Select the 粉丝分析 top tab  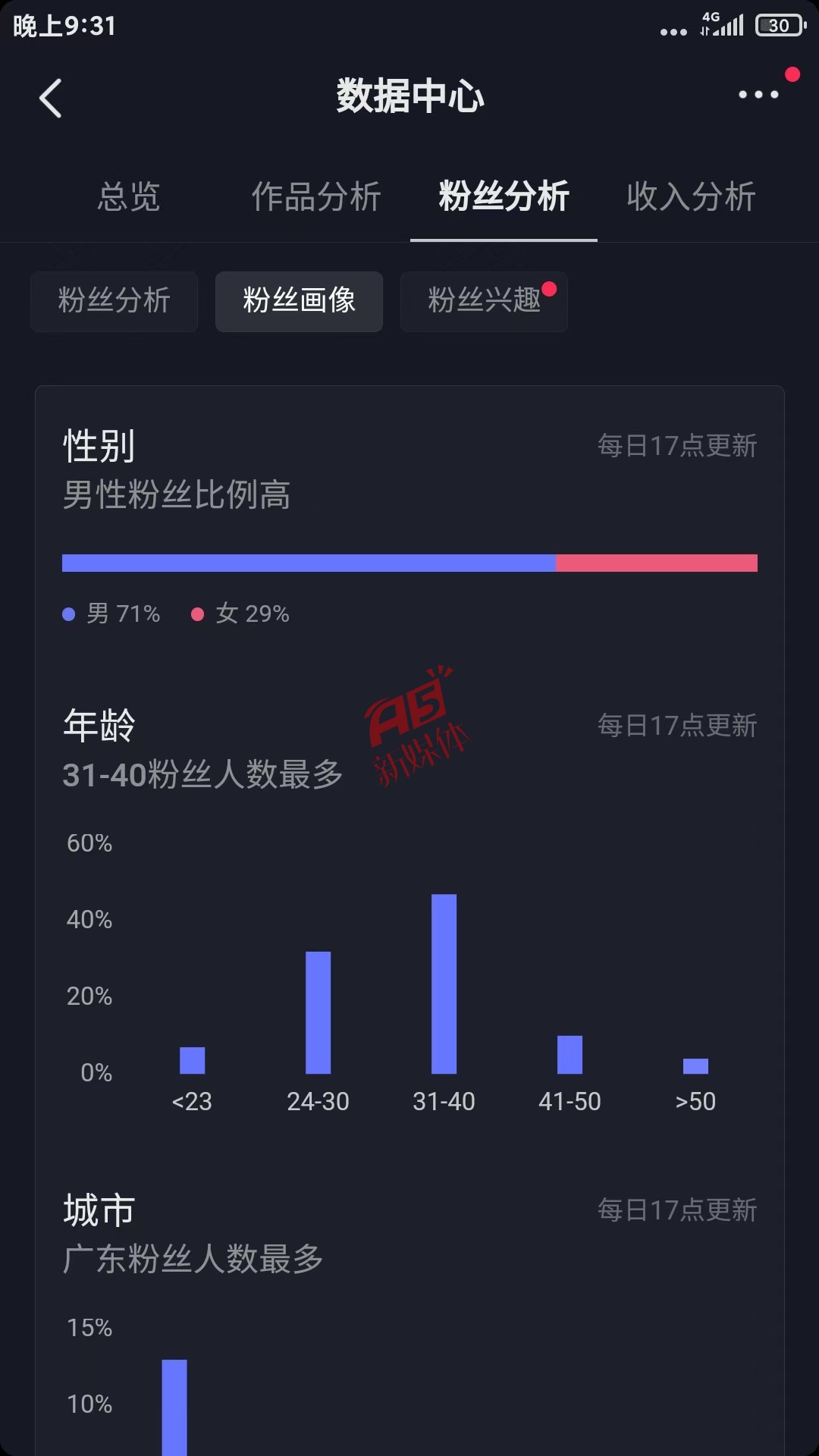[x=504, y=196]
